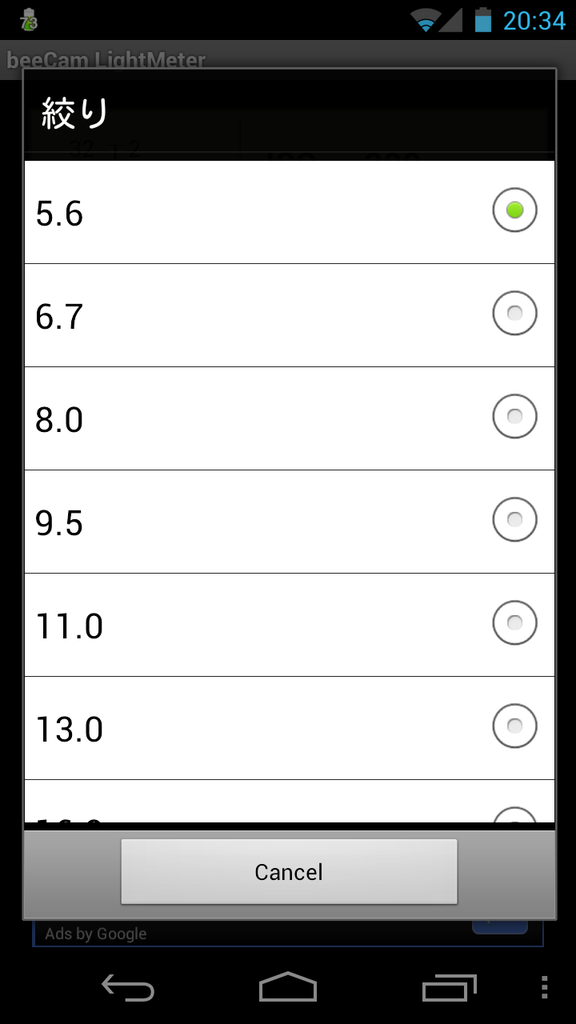The image size is (576, 1024).
Task: Choose the 13.0 aperture value
Action: pyautogui.click(x=289, y=728)
